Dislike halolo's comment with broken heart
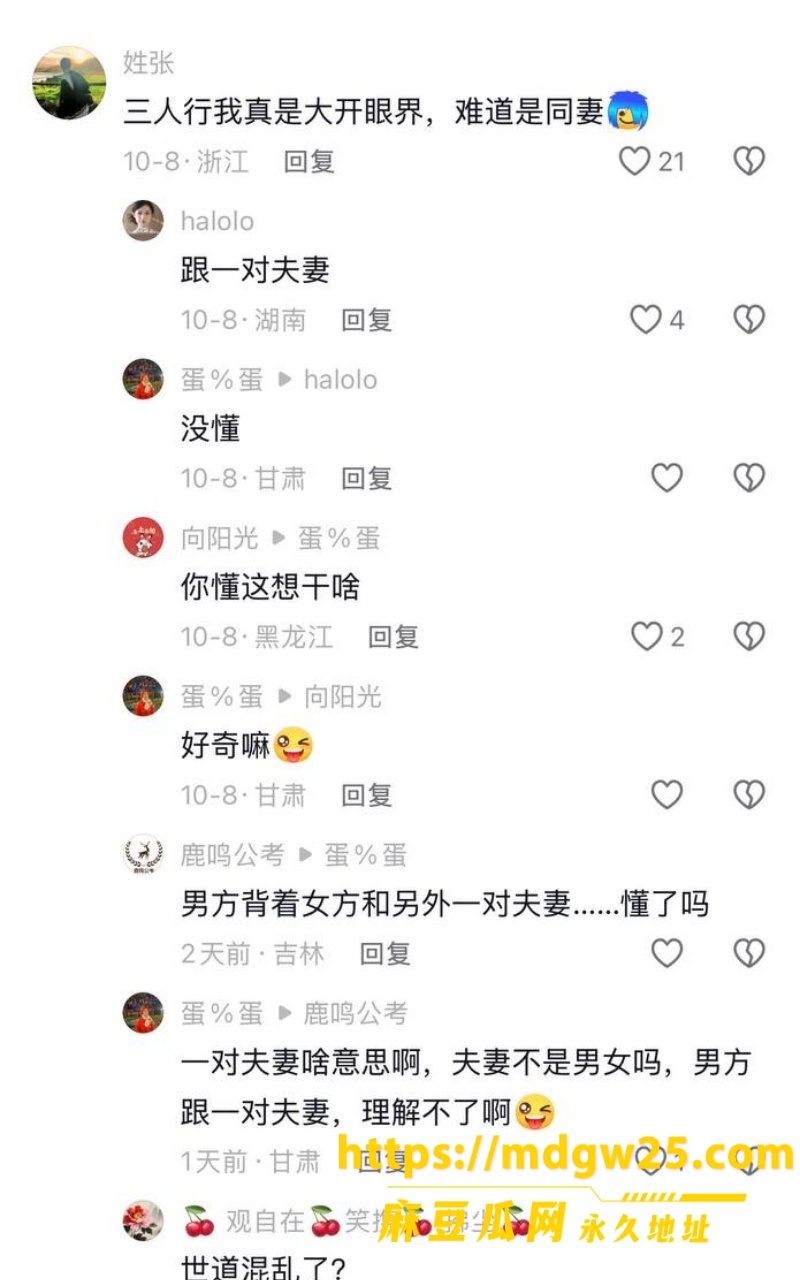 749,320
